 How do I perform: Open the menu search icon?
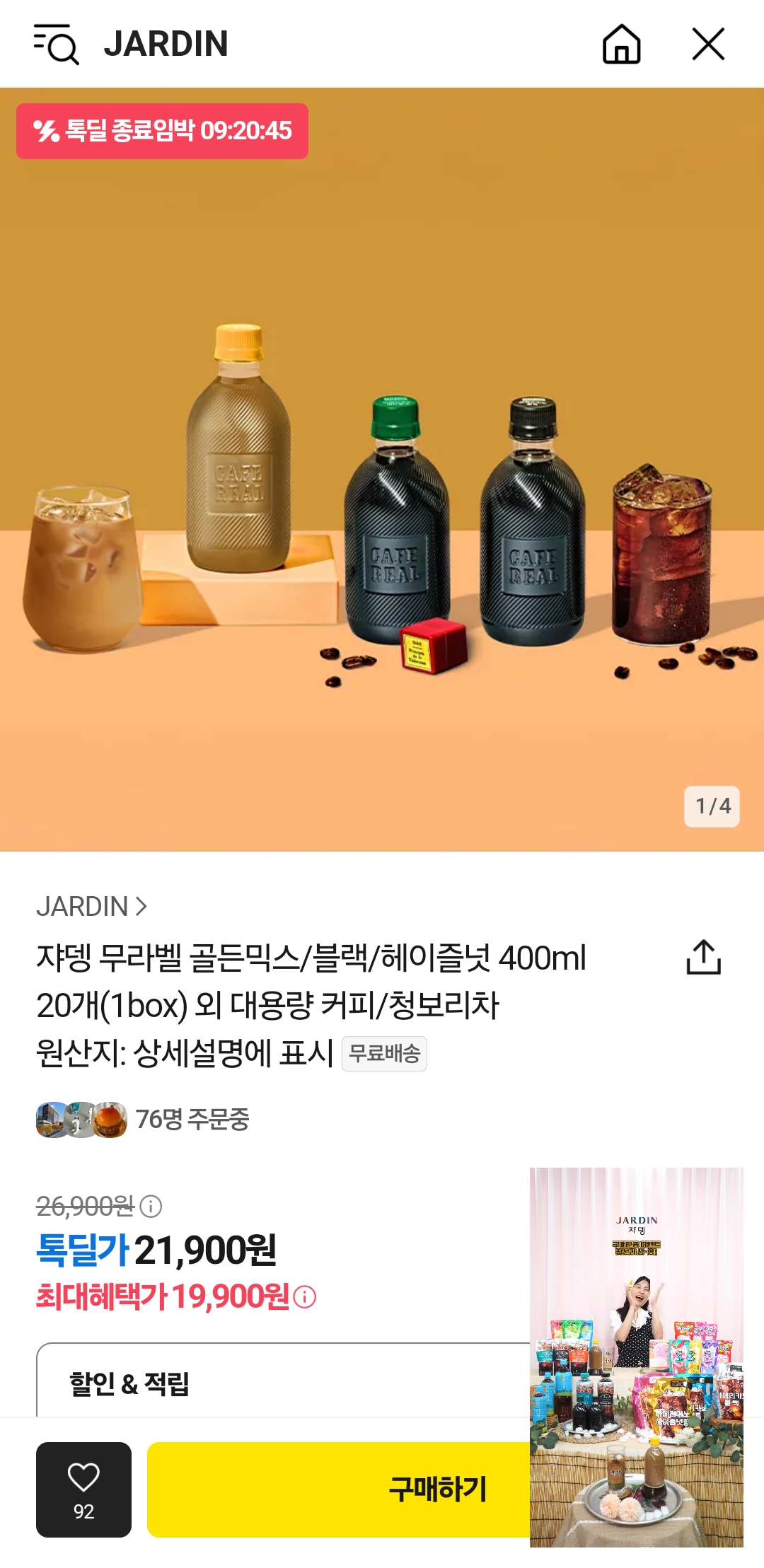click(x=56, y=44)
